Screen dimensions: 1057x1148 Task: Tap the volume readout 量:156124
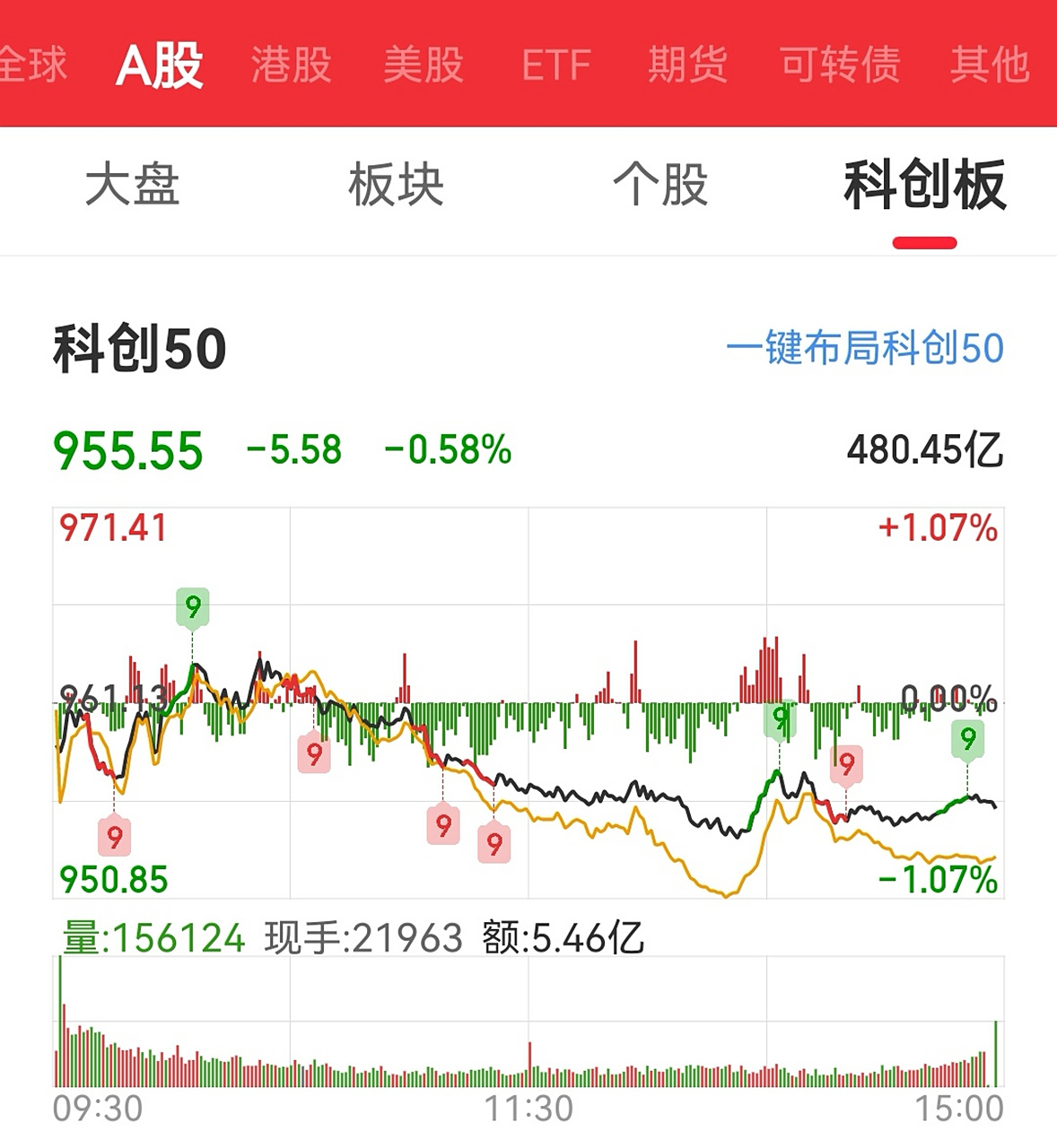coord(148,936)
